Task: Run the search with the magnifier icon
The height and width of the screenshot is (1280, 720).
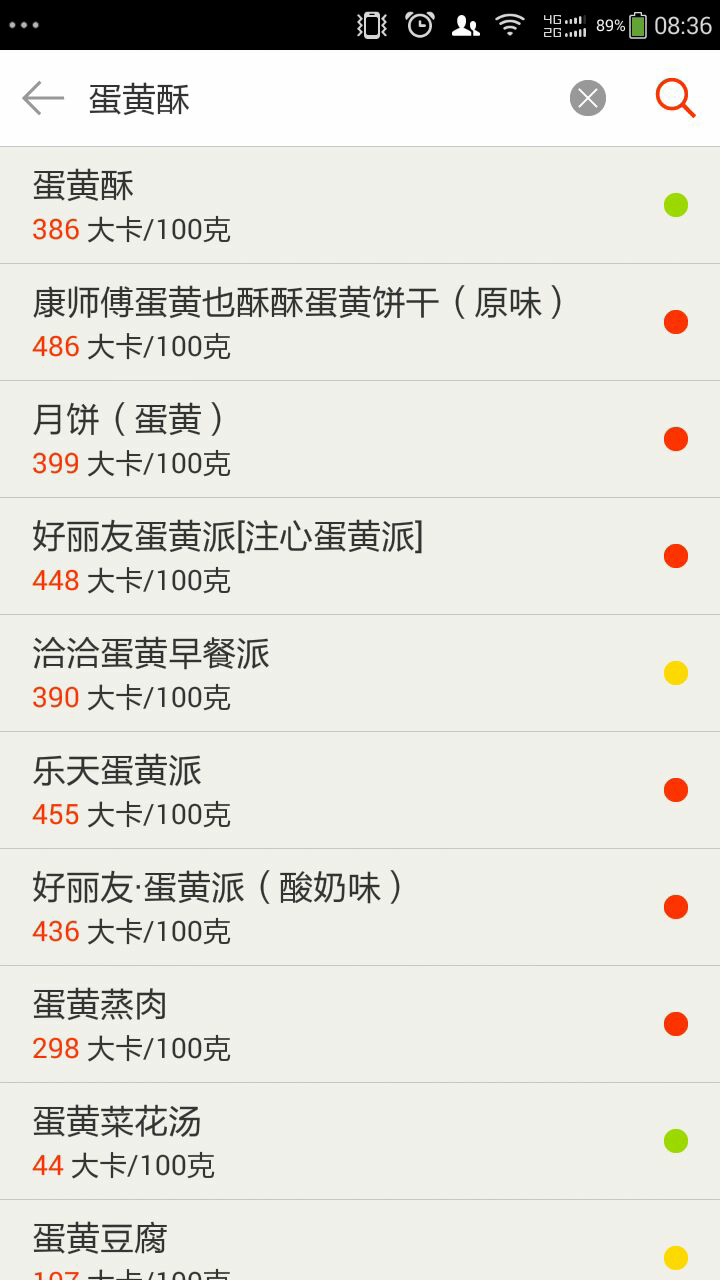Action: (x=675, y=98)
